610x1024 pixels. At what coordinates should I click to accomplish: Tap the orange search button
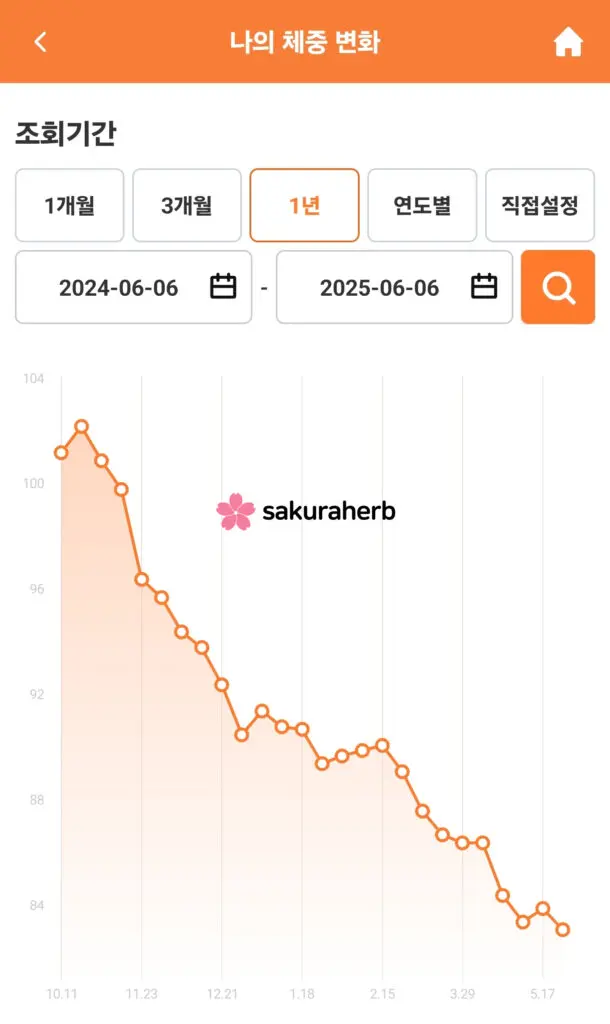click(558, 288)
